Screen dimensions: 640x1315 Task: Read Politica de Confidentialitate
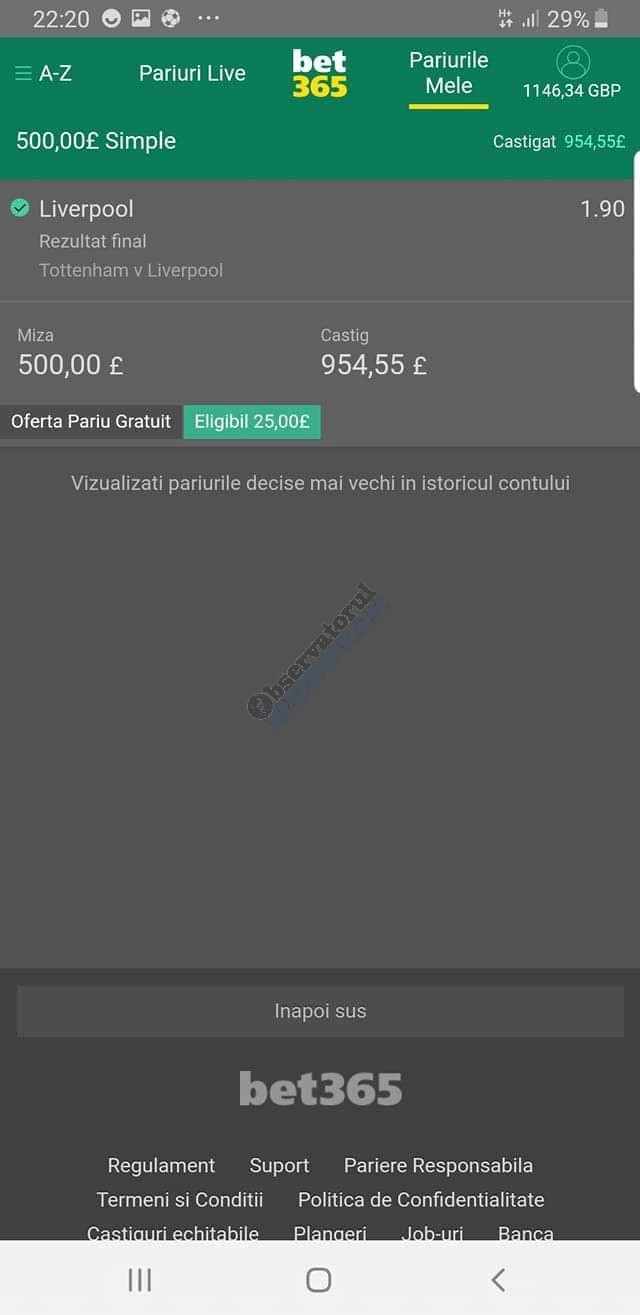click(x=421, y=1199)
